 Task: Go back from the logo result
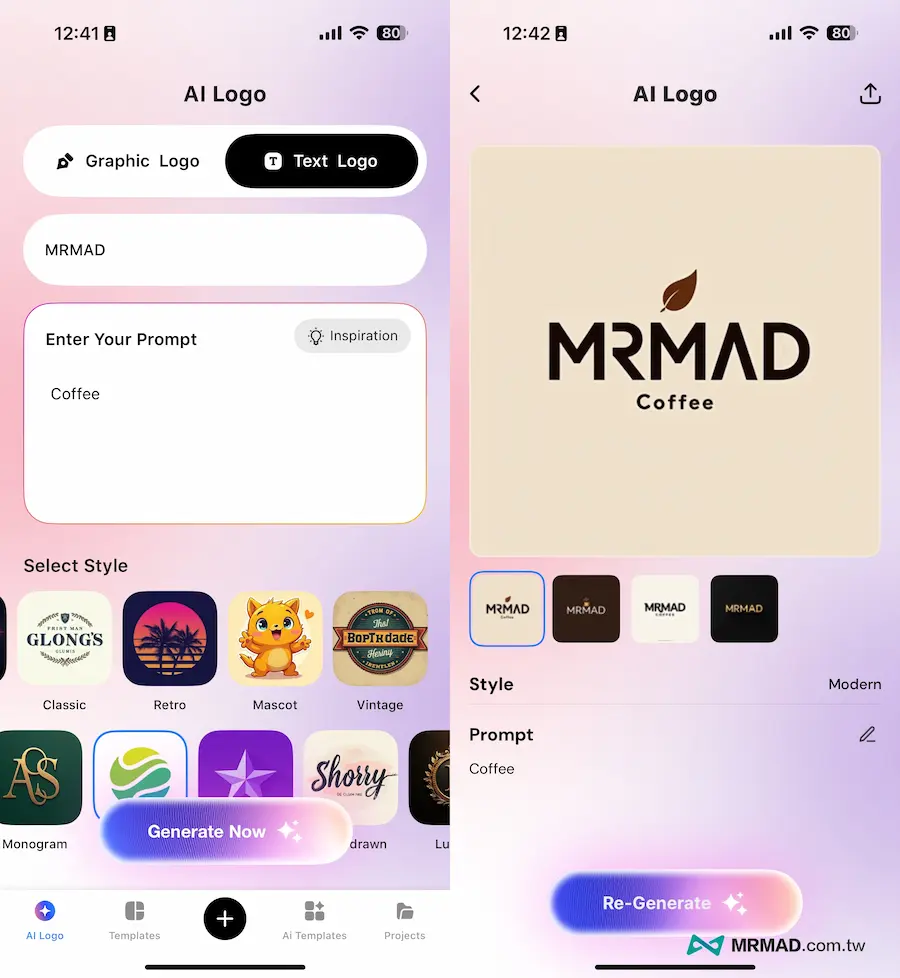click(476, 94)
